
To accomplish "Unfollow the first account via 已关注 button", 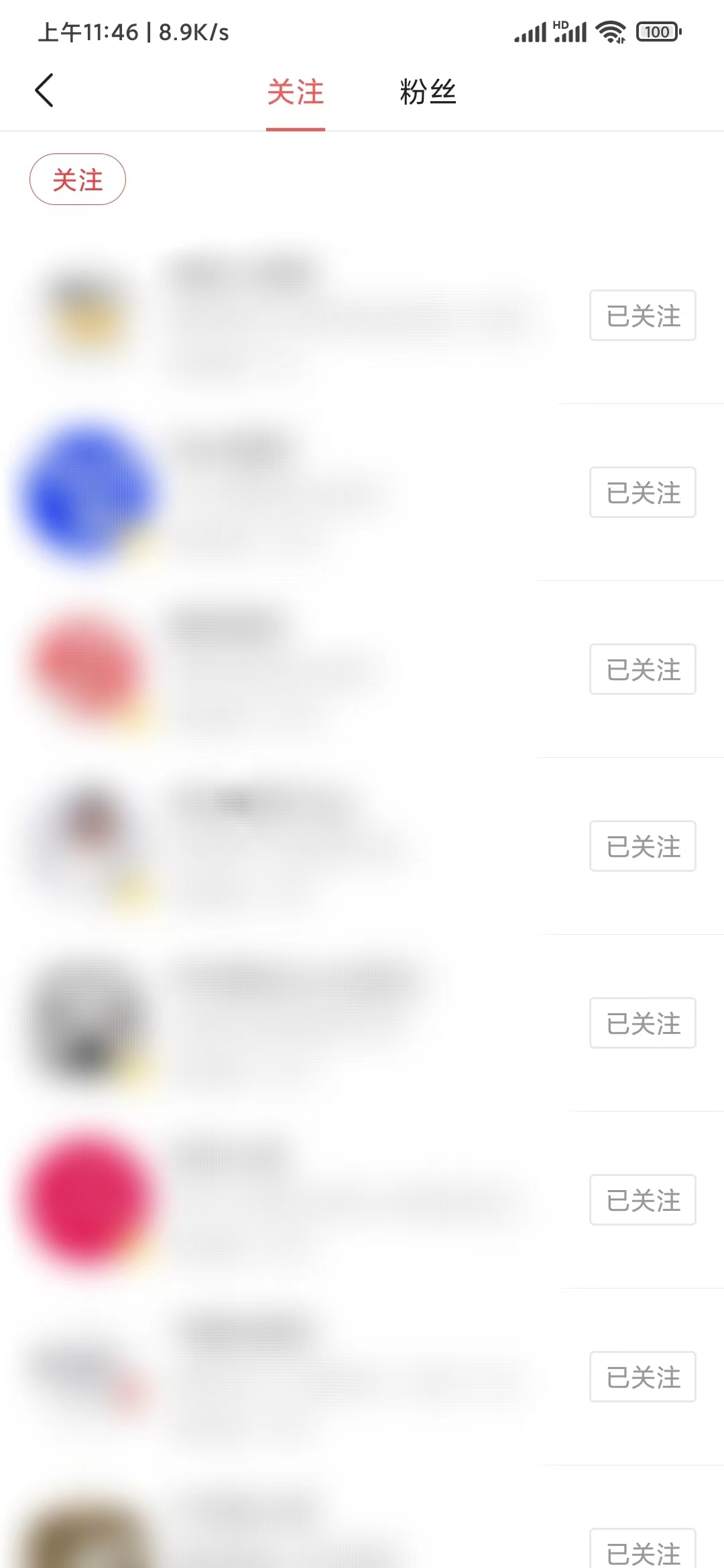I will [x=642, y=315].
